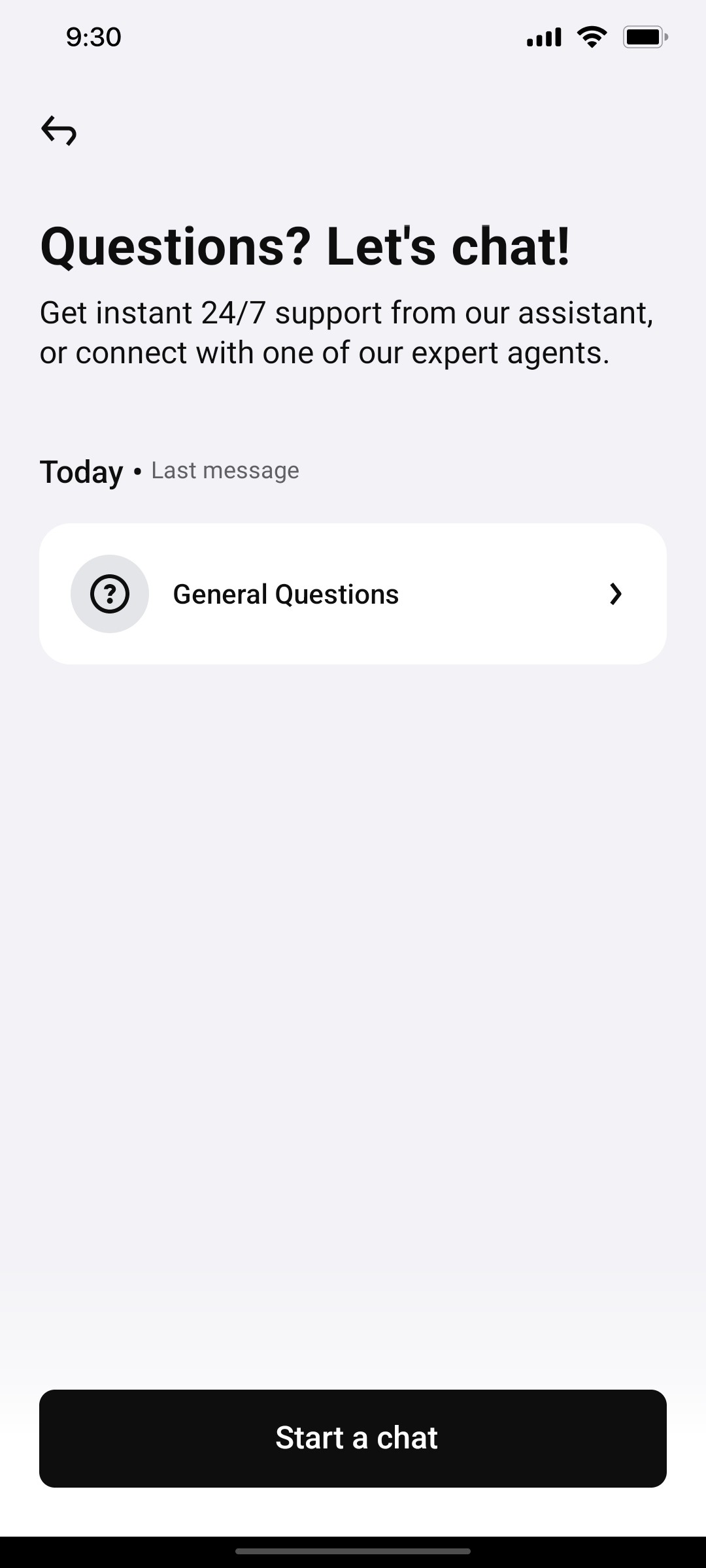Select the Wi-Fi icon in status bar
This screenshot has height=1568, width=706.
click(x=592, y=37)
